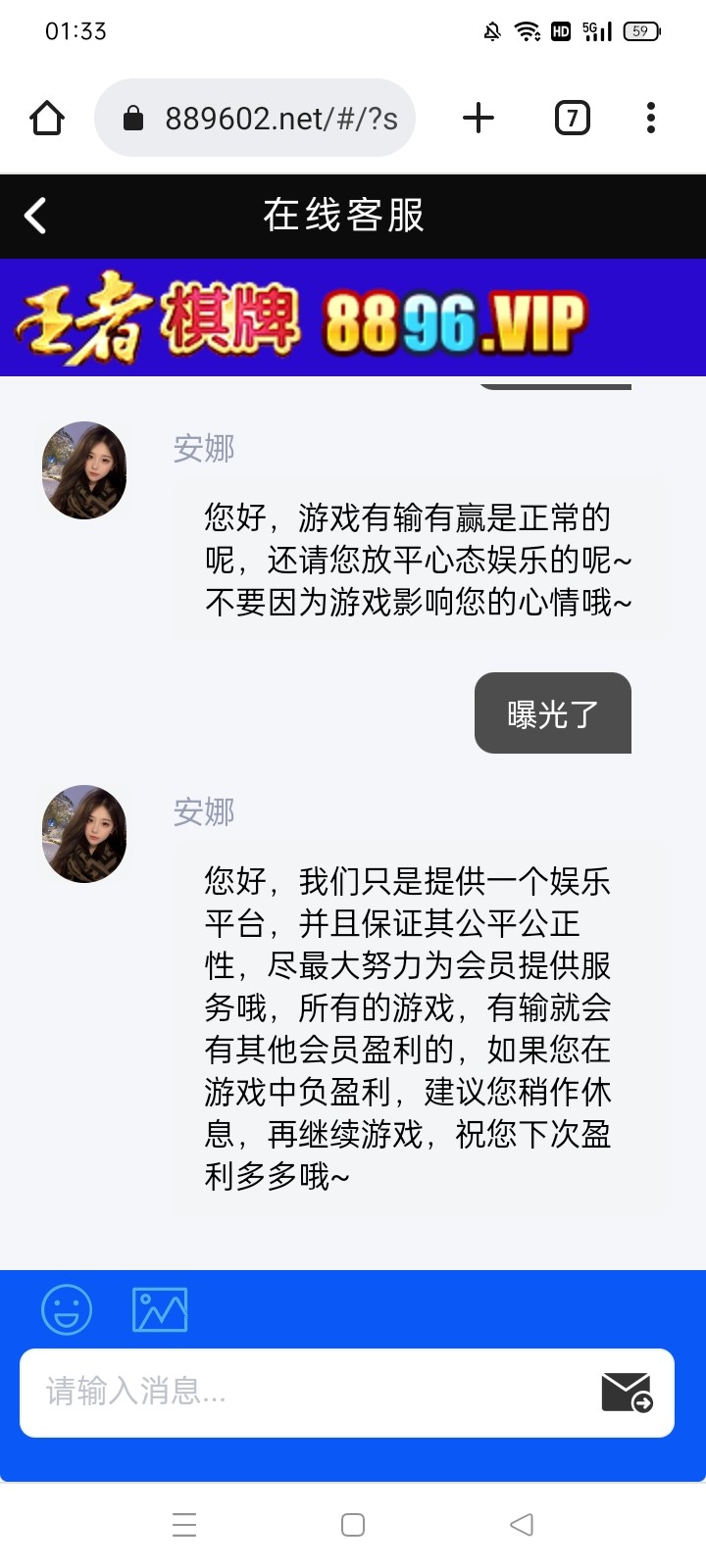706x1568 pixels.
Task: Send the message with envelope icon
Action: 627,1392
